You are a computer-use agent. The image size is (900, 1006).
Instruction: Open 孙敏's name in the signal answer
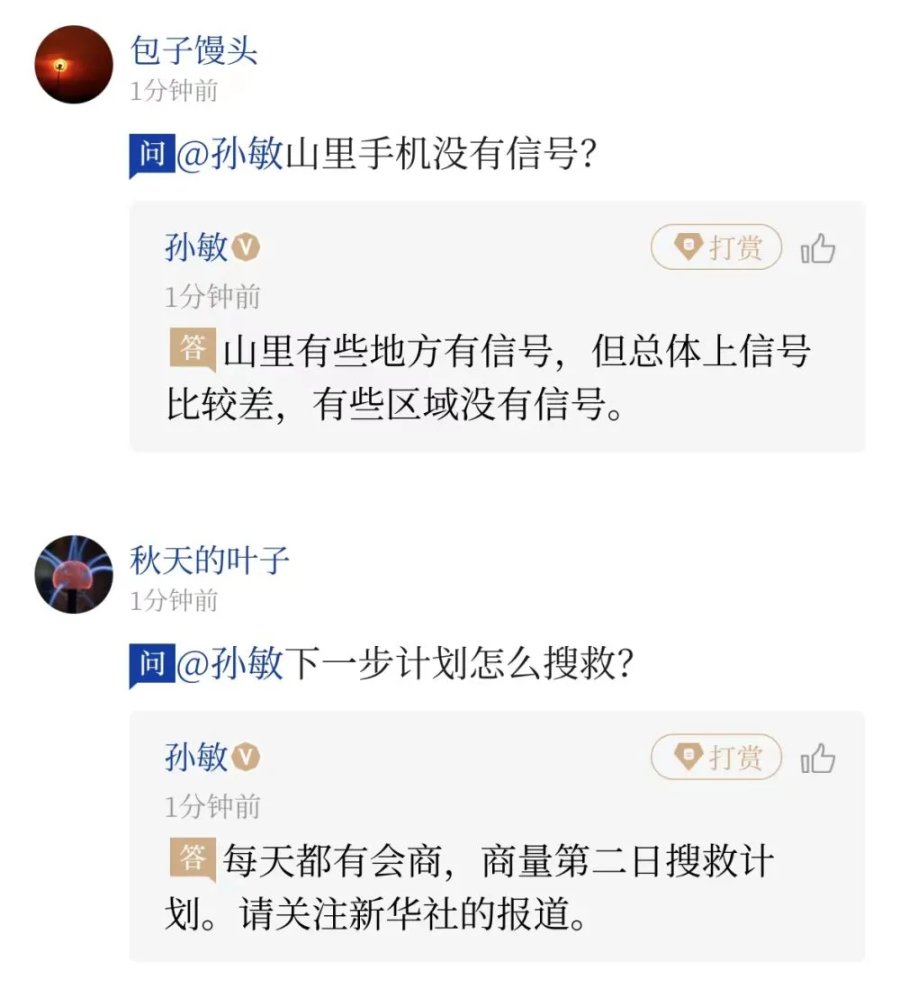pyautogui.click(x=197, y=247)
